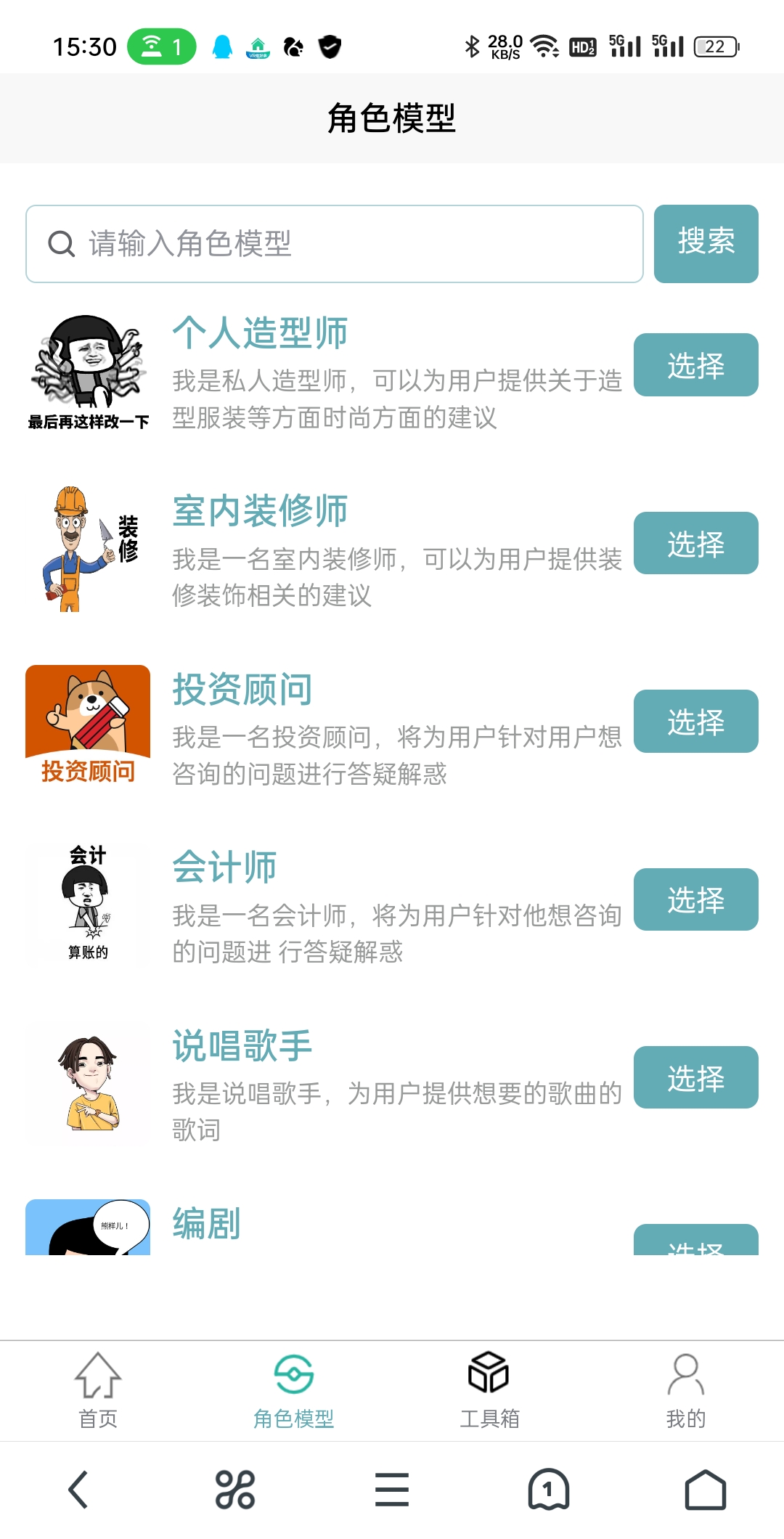This screenshot has height=1539, width=784.
Task: Open the browser menu with three lines
Action: (x=392, y=1490)
